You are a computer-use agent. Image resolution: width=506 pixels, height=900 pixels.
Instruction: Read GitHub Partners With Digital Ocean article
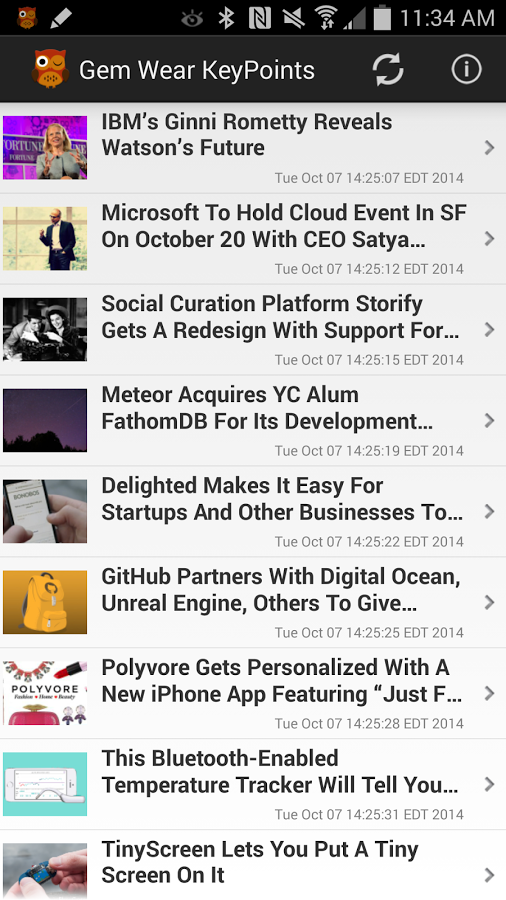pyautogui.click(x=253, y=602)
